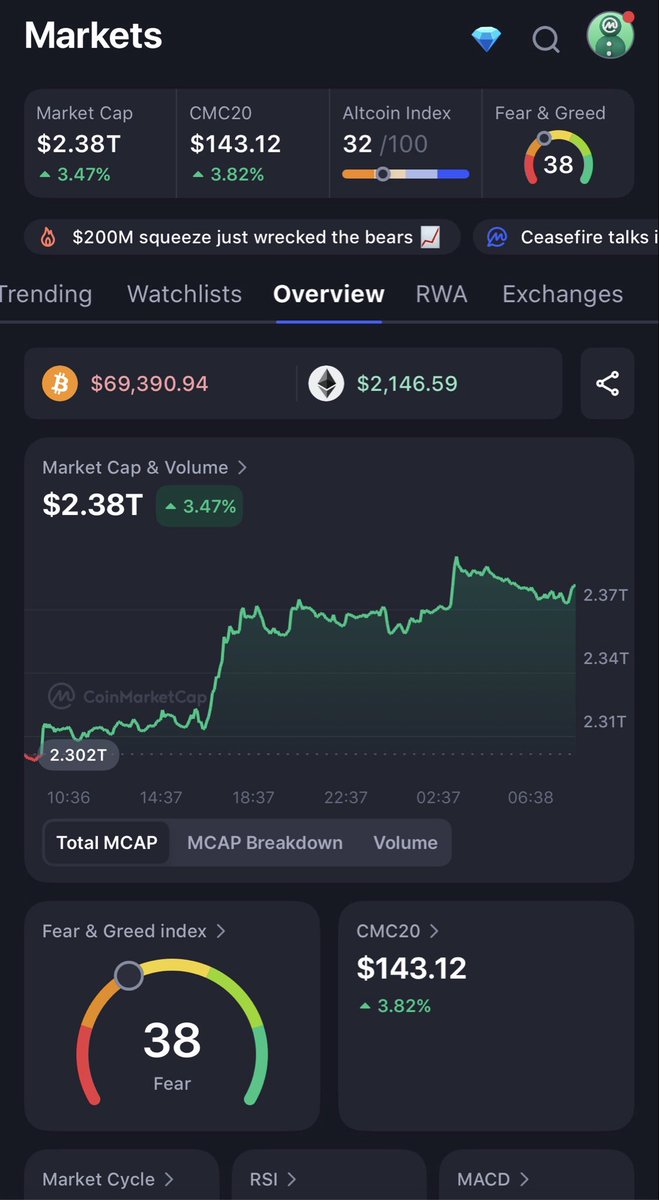The height and width of the screenshot is (1200, 659).
Task: Open Ethereum price $2,146.59
Action: tap(385, 383)
